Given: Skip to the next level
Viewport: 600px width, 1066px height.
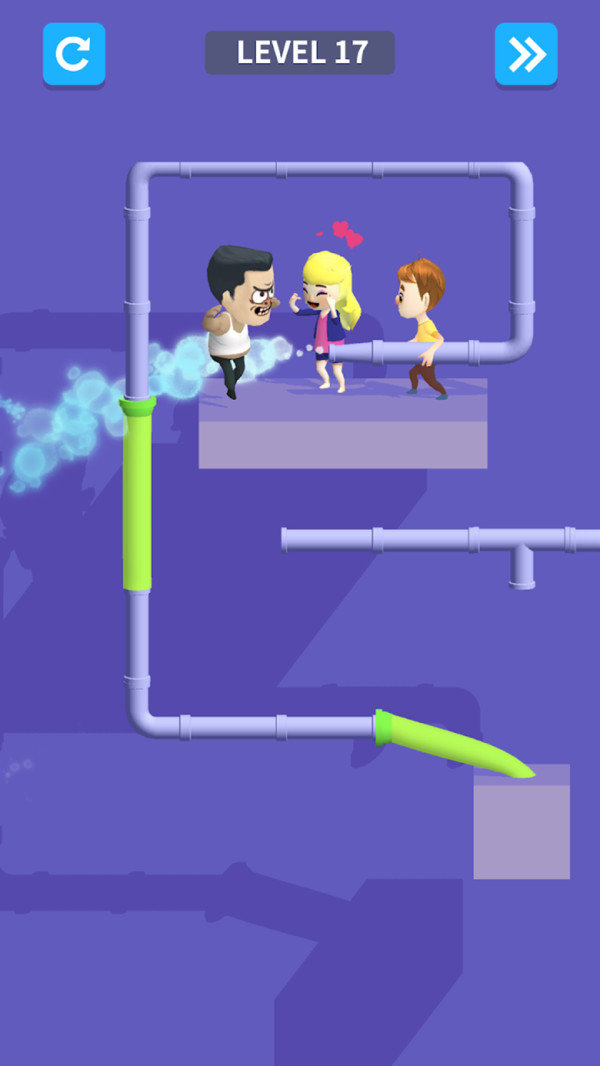Looking at the screenshot, I should [x=526, y=54].
